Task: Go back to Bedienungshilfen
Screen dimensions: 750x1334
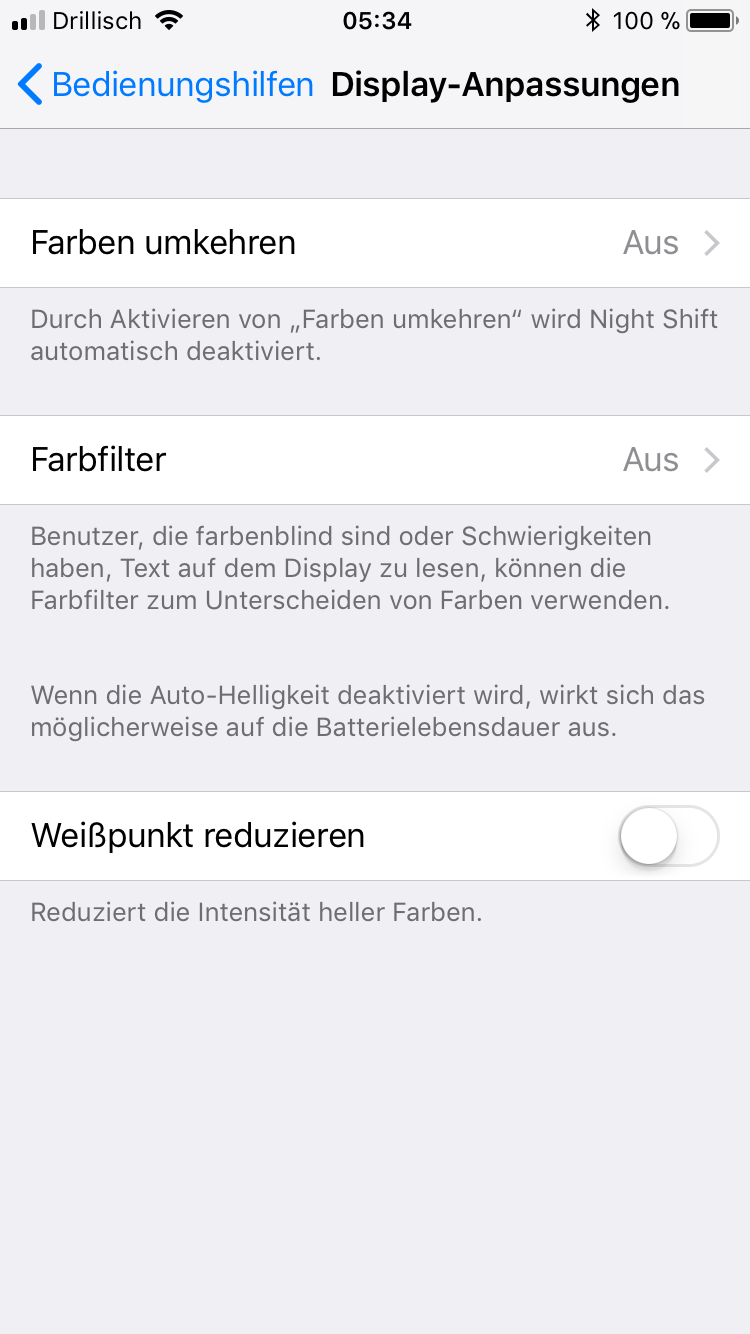Action: (165, 85)
